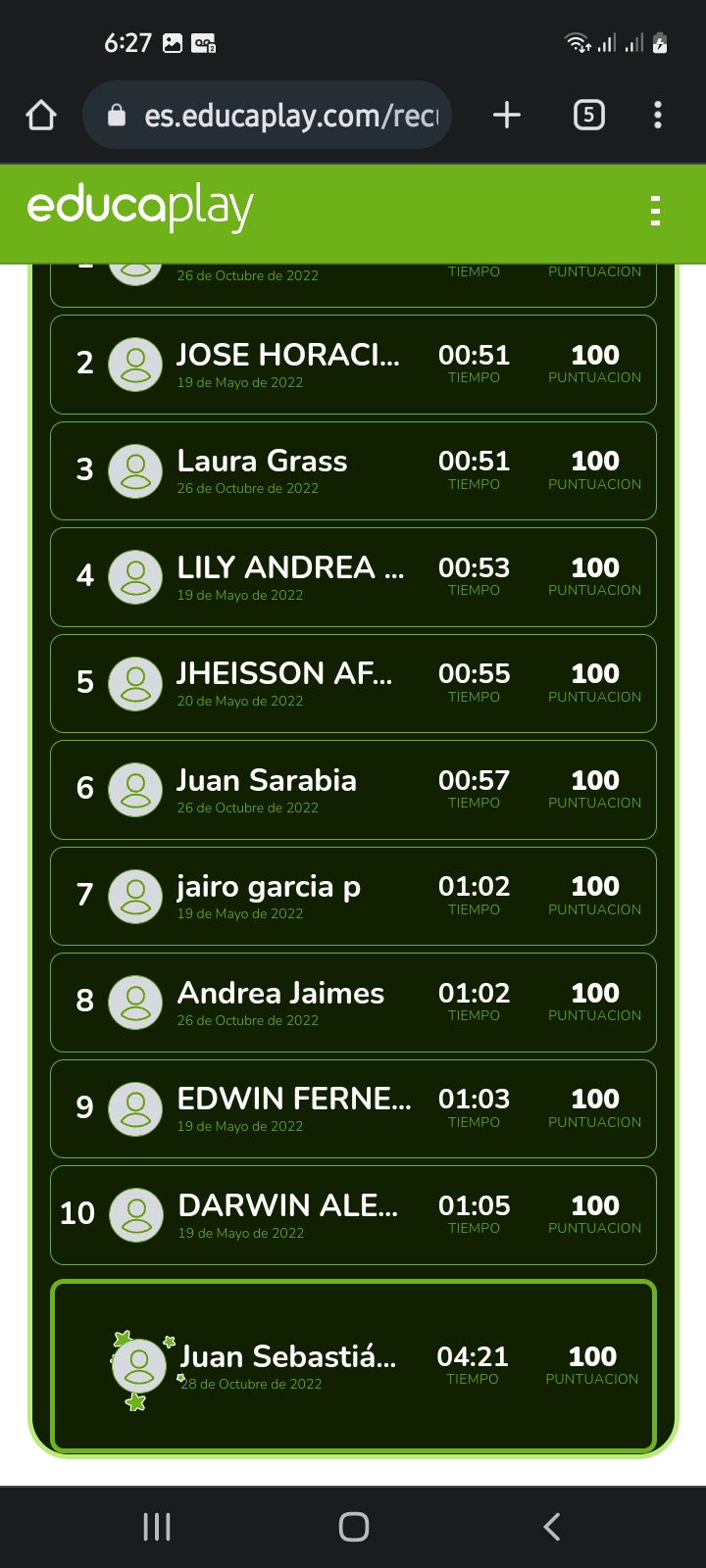Image resolution: width=706 pixels, height=1568 pixels.
Task: Go to the browser home page
Action: point(41,116)
